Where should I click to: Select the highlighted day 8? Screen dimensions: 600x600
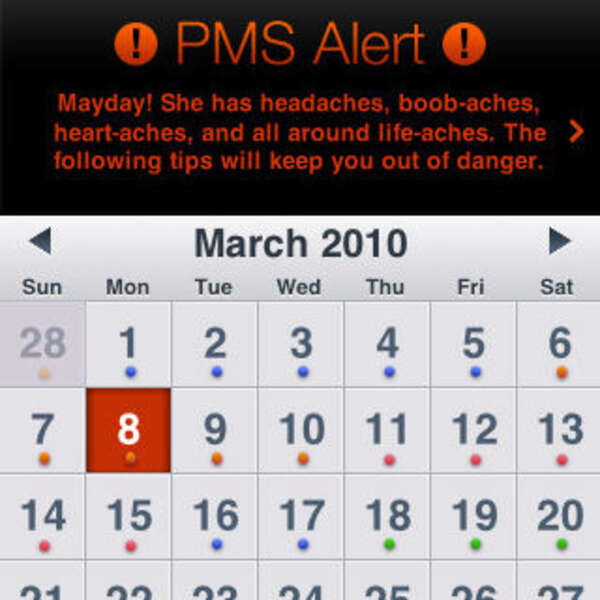click(129, 430)
